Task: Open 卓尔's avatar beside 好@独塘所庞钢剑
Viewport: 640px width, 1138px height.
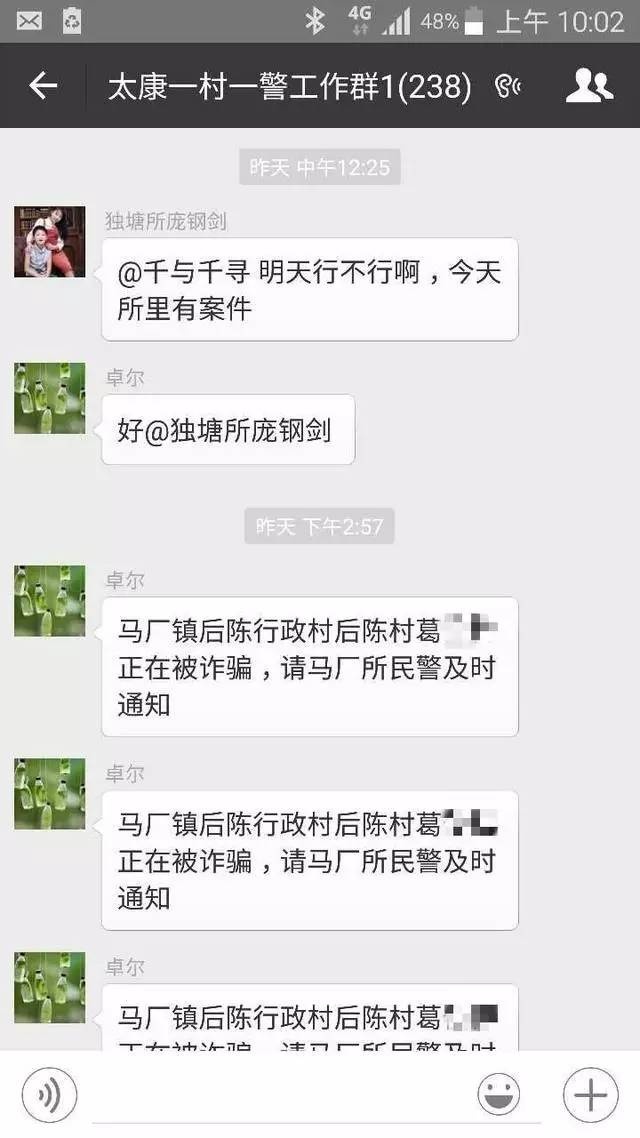Action: point(50,398)
